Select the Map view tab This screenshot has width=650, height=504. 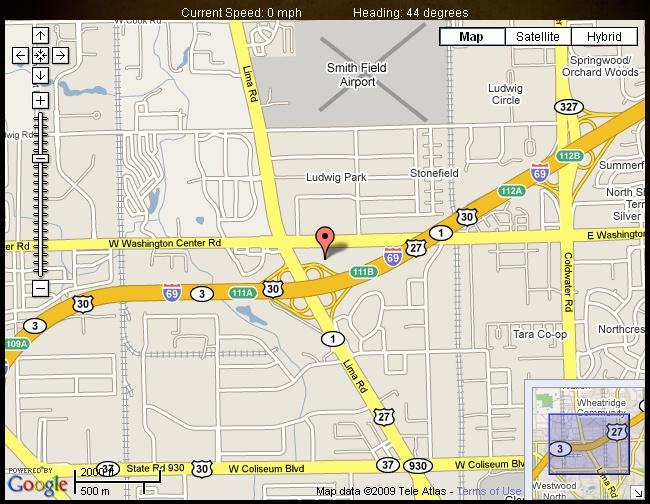tap(470, 37)
